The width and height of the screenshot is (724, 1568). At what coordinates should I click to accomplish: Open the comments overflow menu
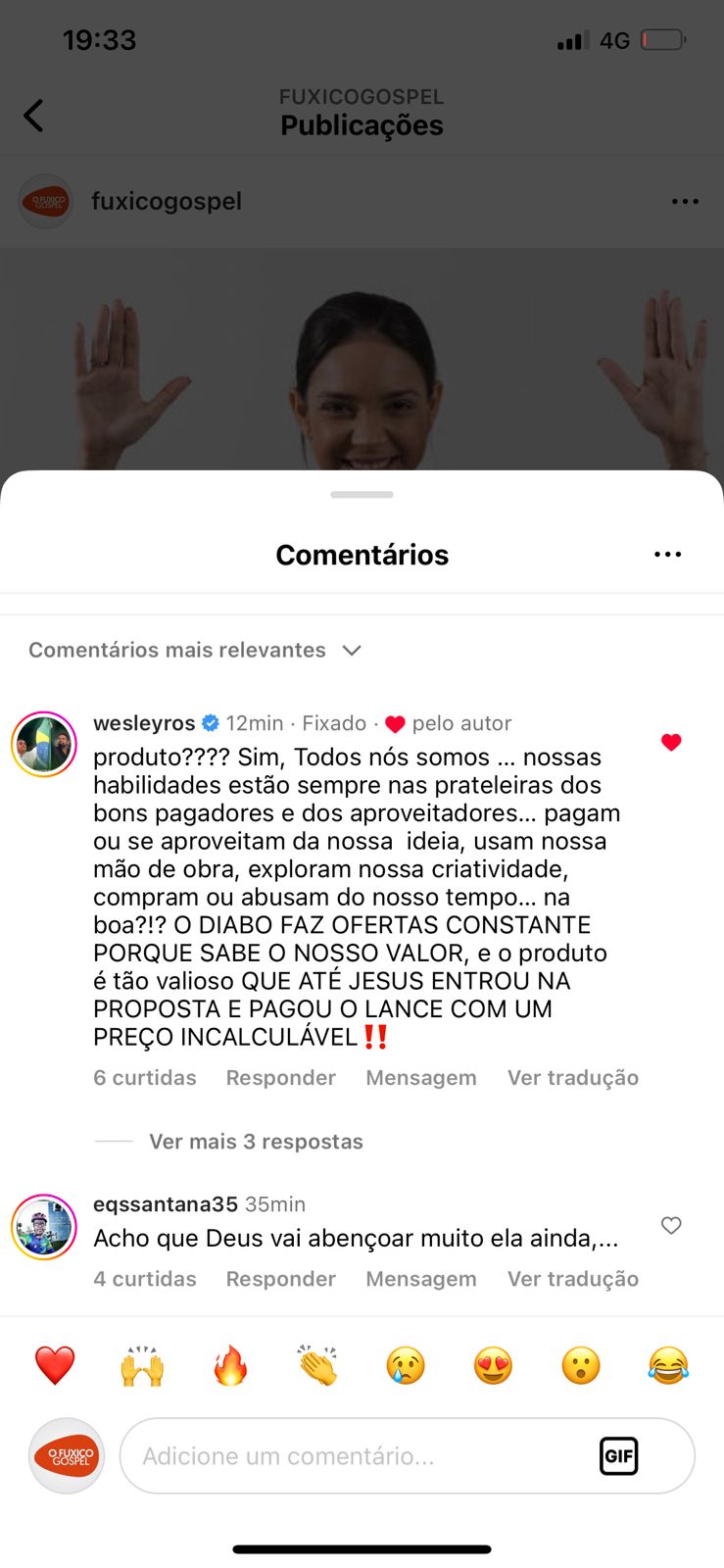pyautogui.click(x=667, y=555)
